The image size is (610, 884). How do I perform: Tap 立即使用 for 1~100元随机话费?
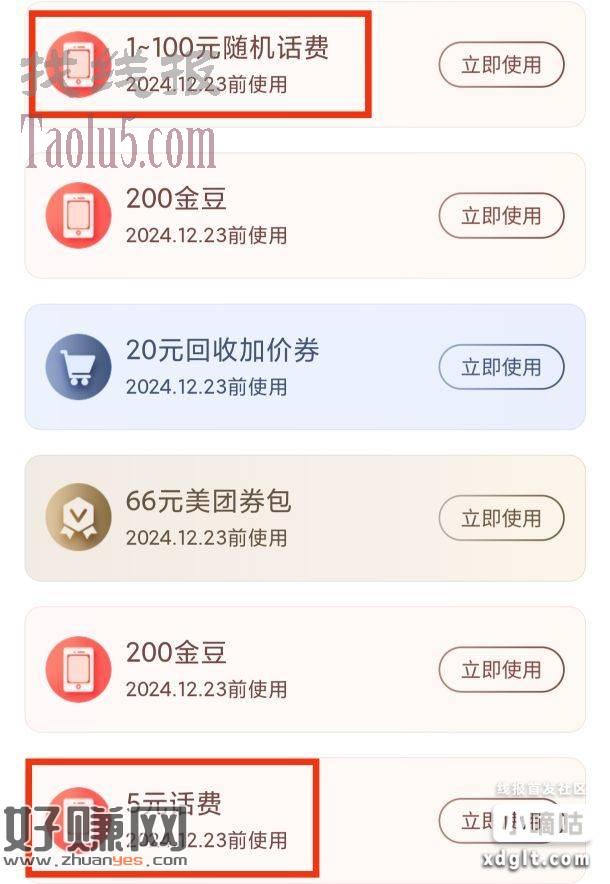(501, 65)
